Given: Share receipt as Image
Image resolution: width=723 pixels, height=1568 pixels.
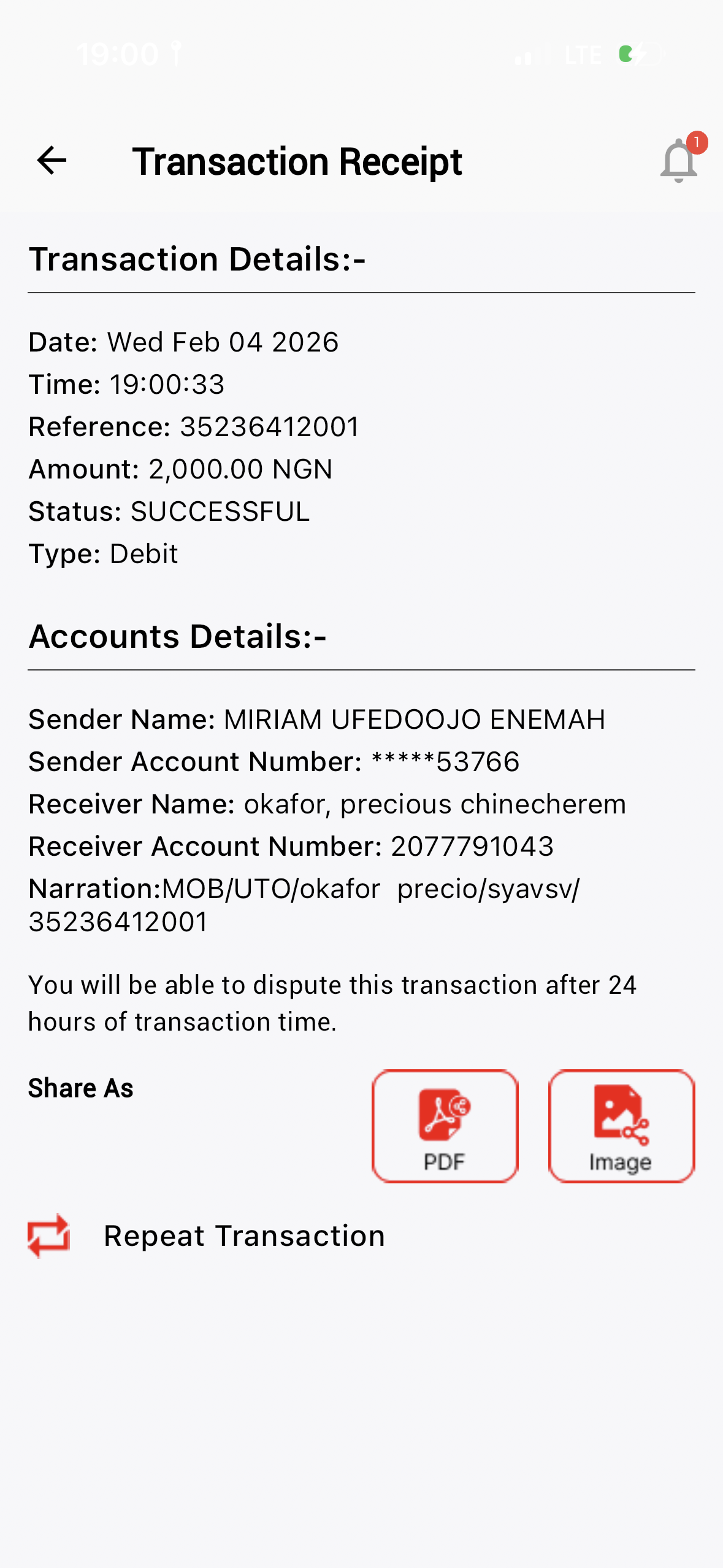Looking at the screenshot, I should pos(621,1126).
